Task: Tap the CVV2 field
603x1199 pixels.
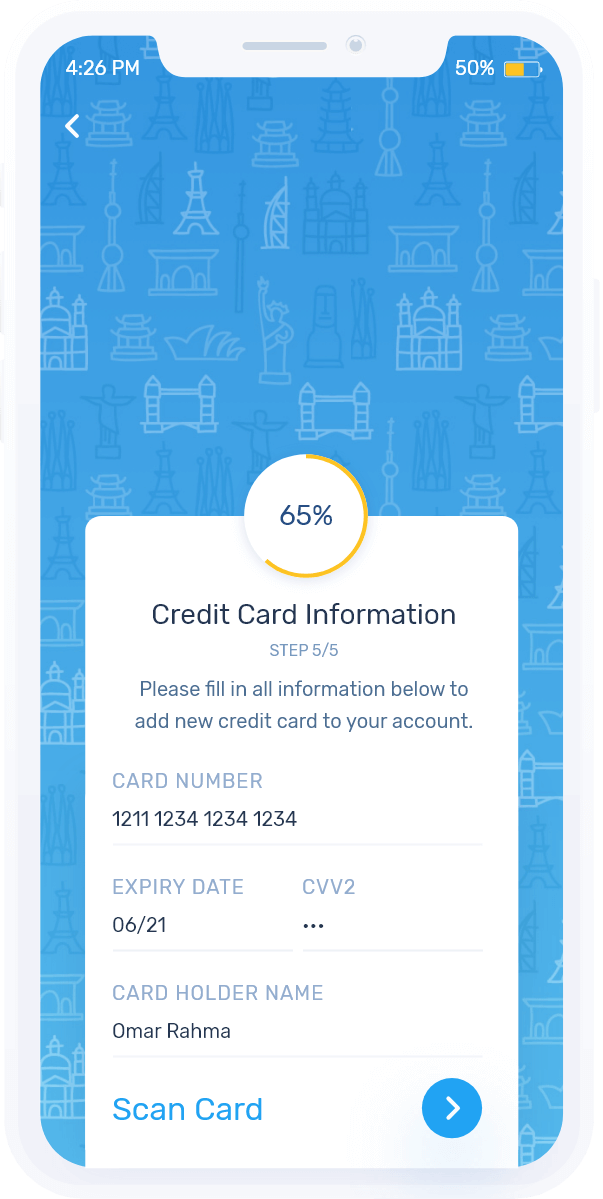Action: tap(391, 925)
